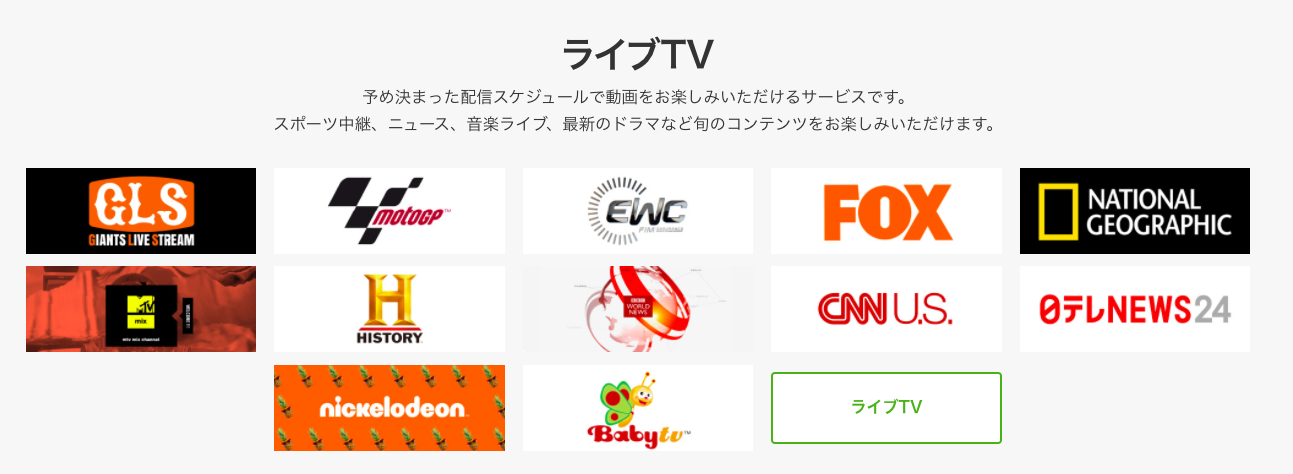Screen dimensions: 1293x474
Task: Open the Nickelodeon channel tile
Action: click(389, 408)
